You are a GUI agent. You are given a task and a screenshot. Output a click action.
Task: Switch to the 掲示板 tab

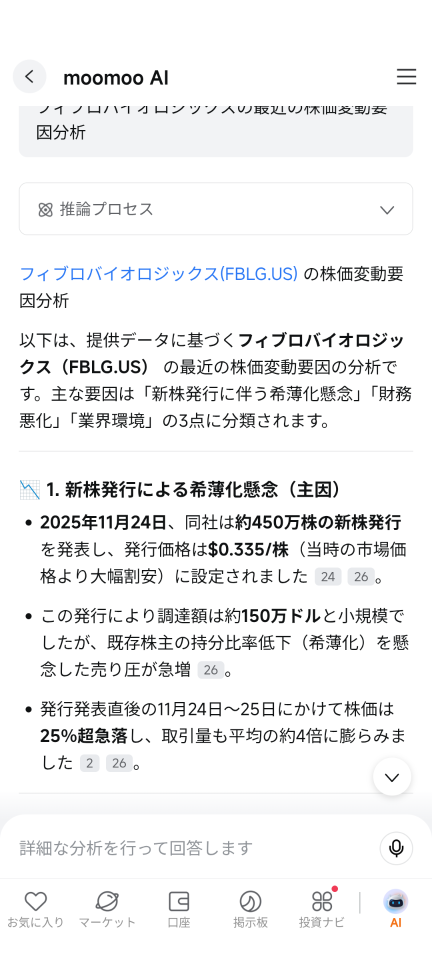point(250,909)
